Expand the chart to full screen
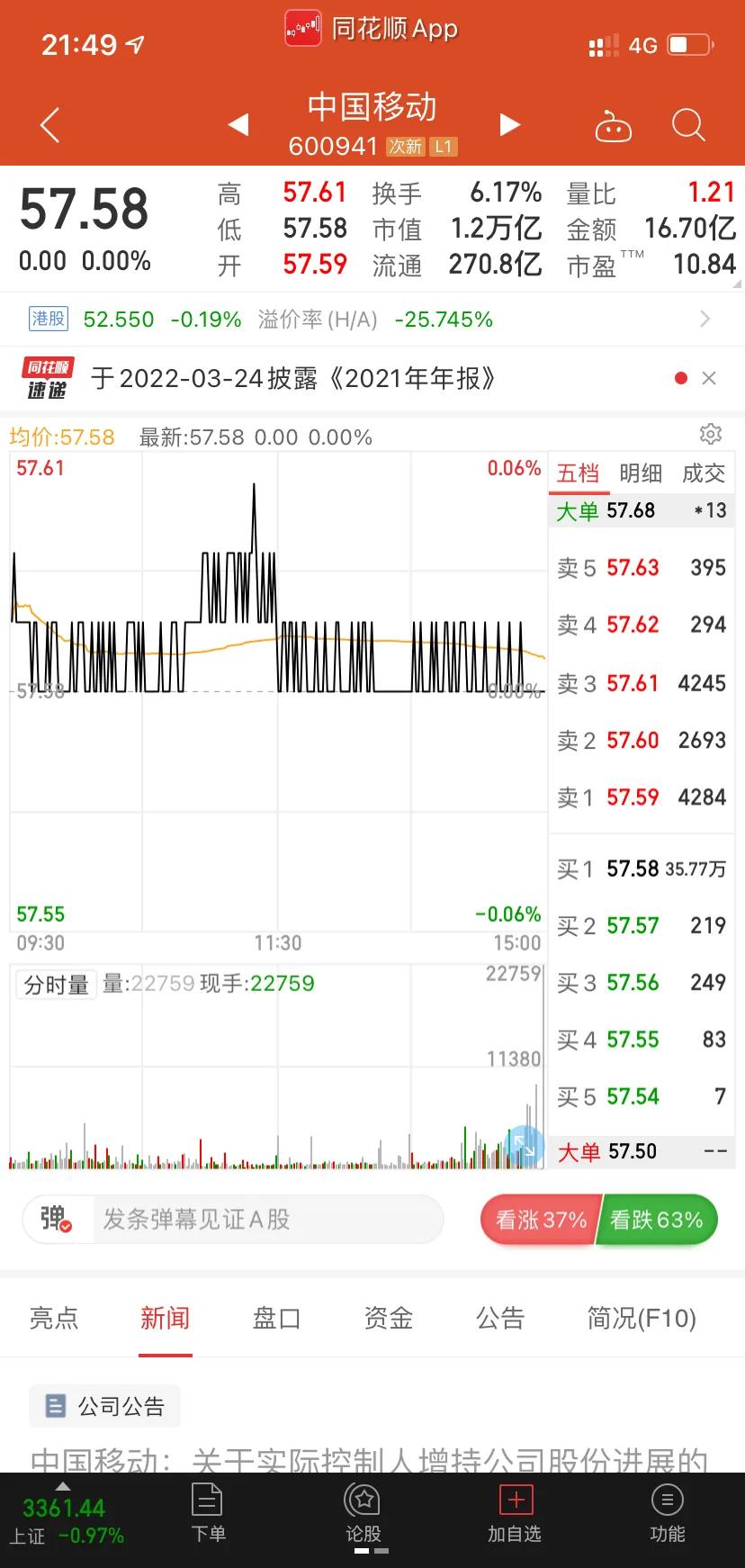The height and width of the screenshot is (1568, 745). 524,1146
